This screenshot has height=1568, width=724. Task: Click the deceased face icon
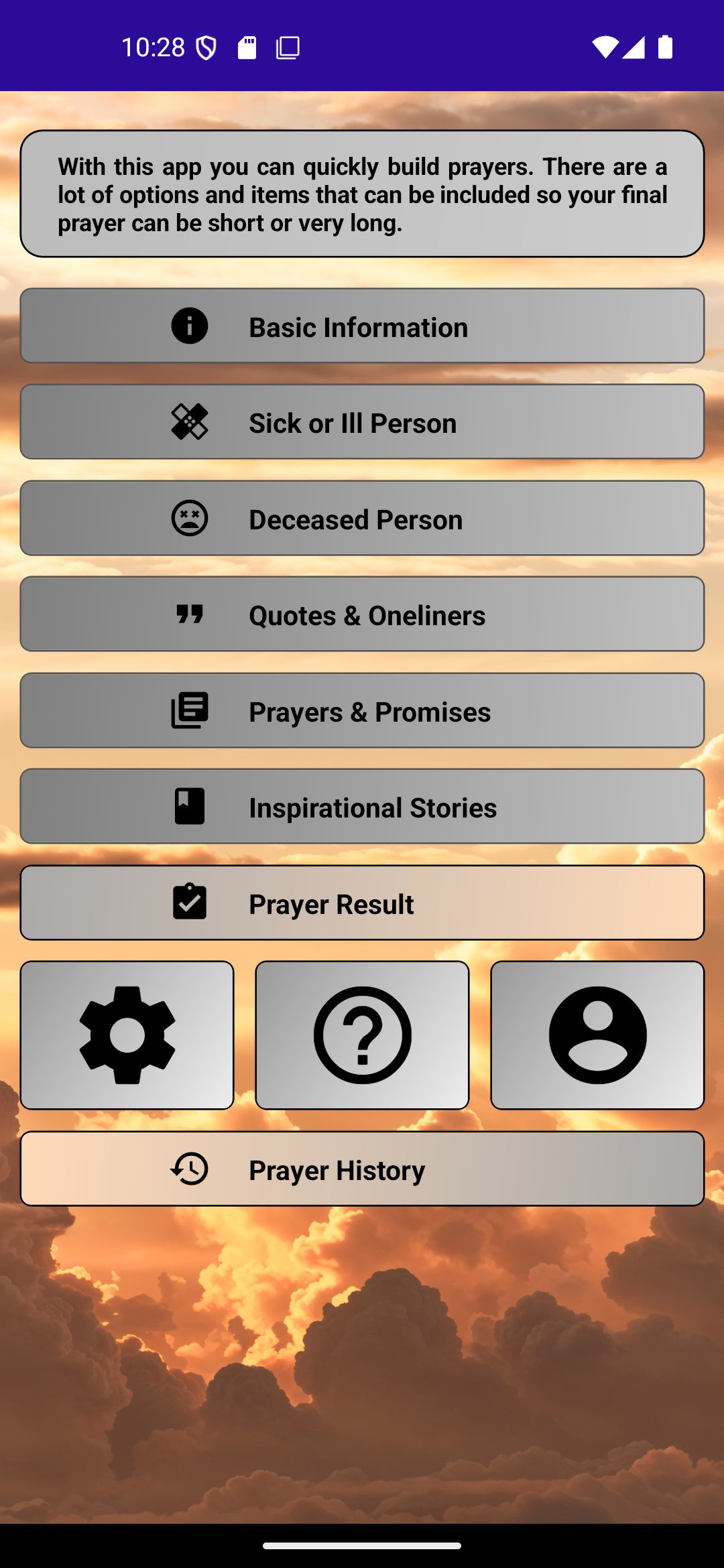tap(190, 518)
